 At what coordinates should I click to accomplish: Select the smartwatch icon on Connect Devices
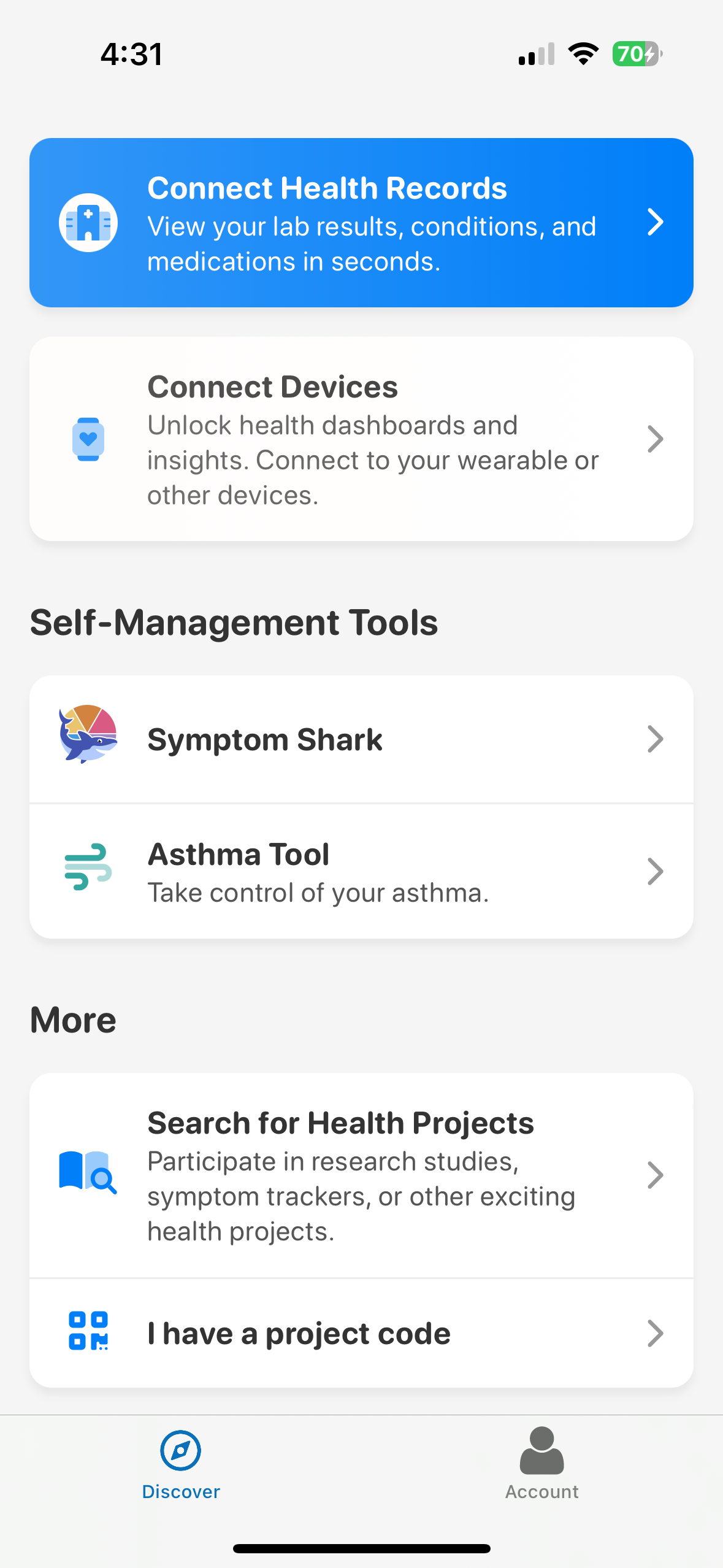click(x=88, y=438)
